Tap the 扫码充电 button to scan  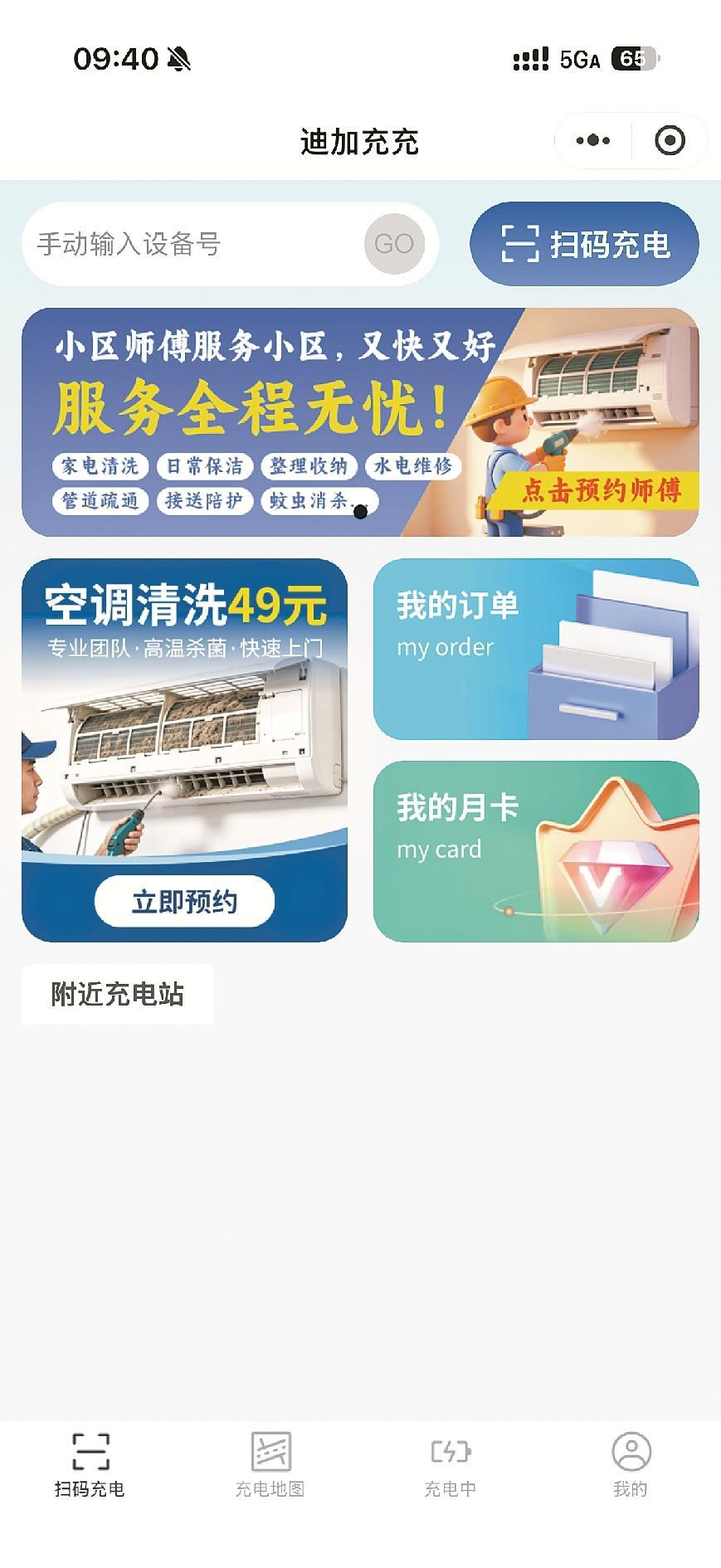[x=584, y=244]
